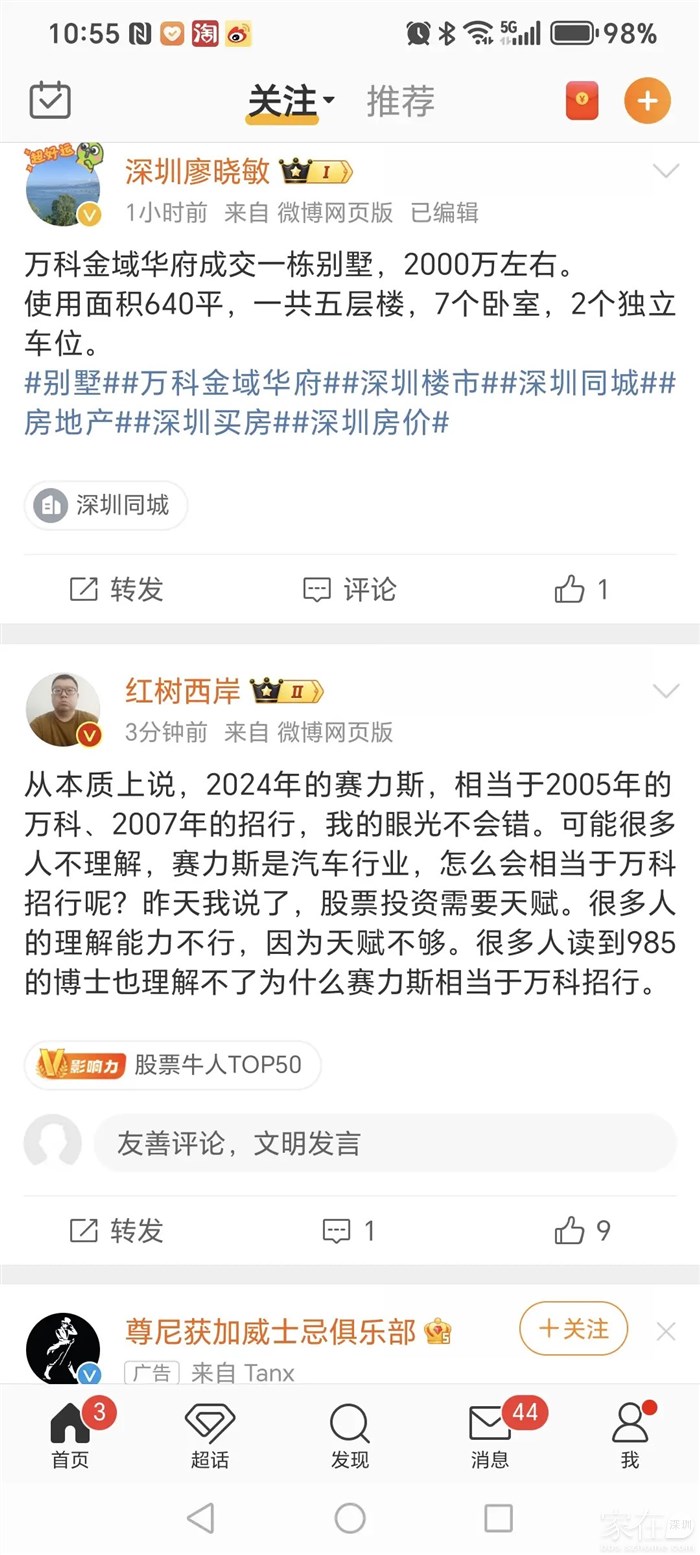This screenshot has height=1555, width=700.
Task: Switch to the 消息 tab
Action: [490, 1435]
